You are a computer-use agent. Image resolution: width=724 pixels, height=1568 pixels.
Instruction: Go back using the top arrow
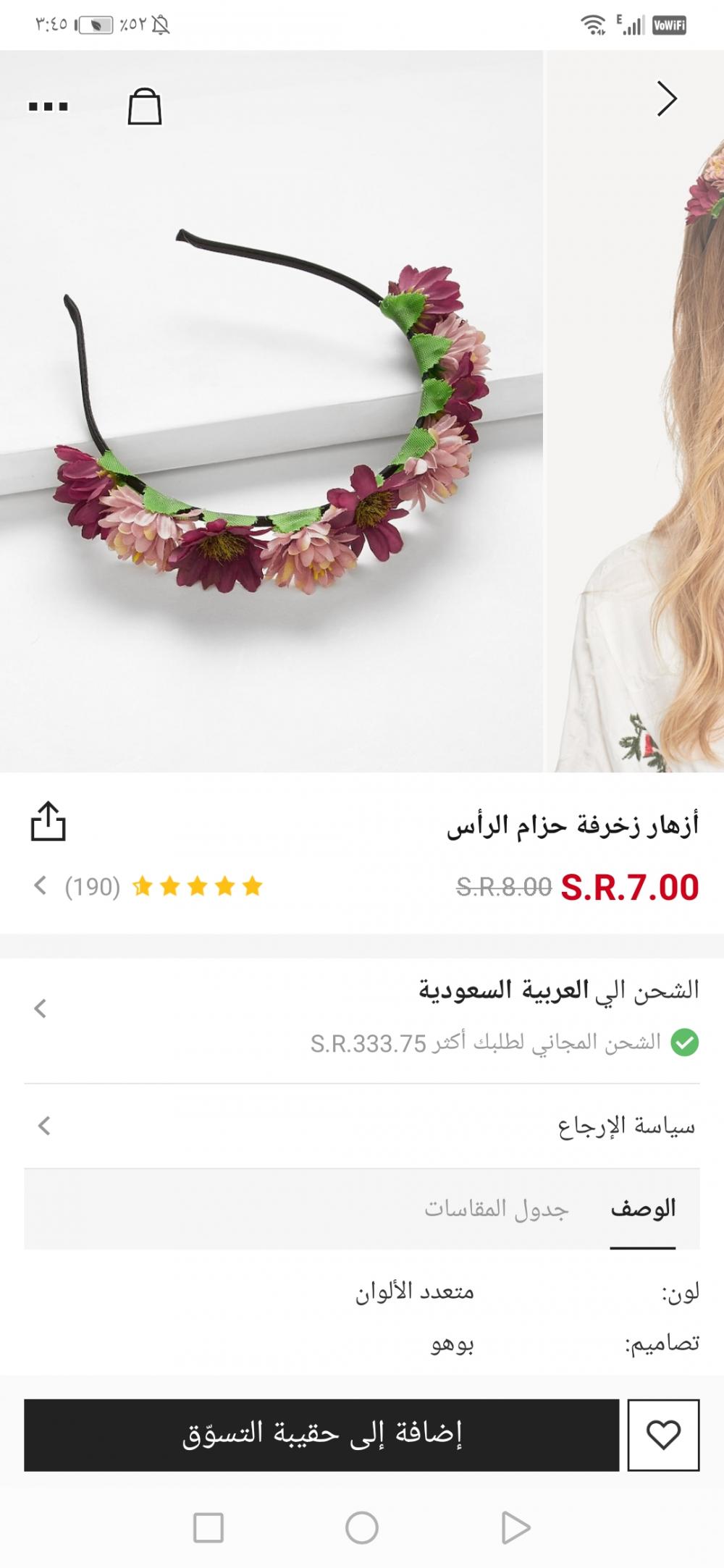(x=666, y=98)
